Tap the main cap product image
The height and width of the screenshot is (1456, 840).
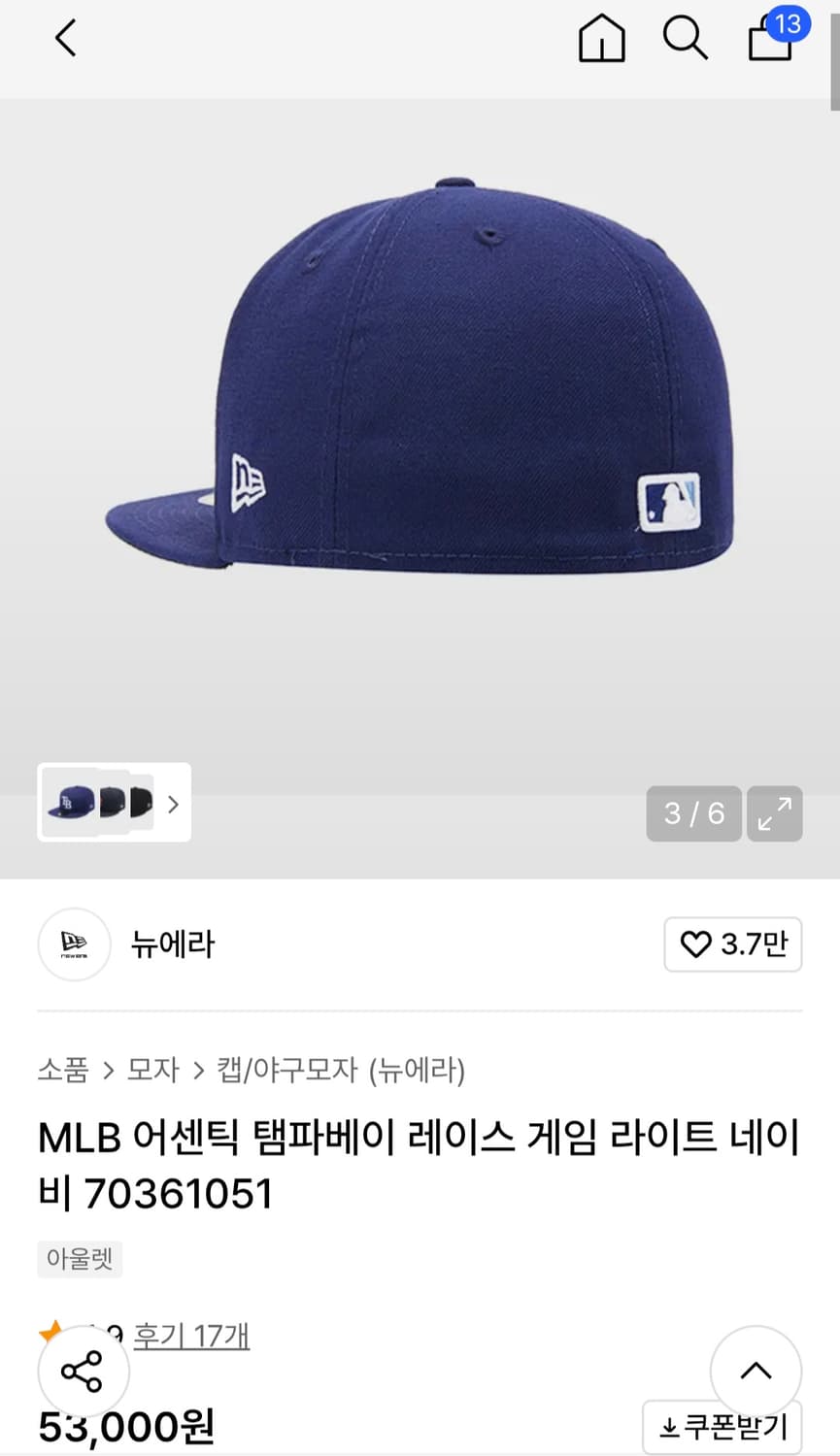tap(420, 388)
